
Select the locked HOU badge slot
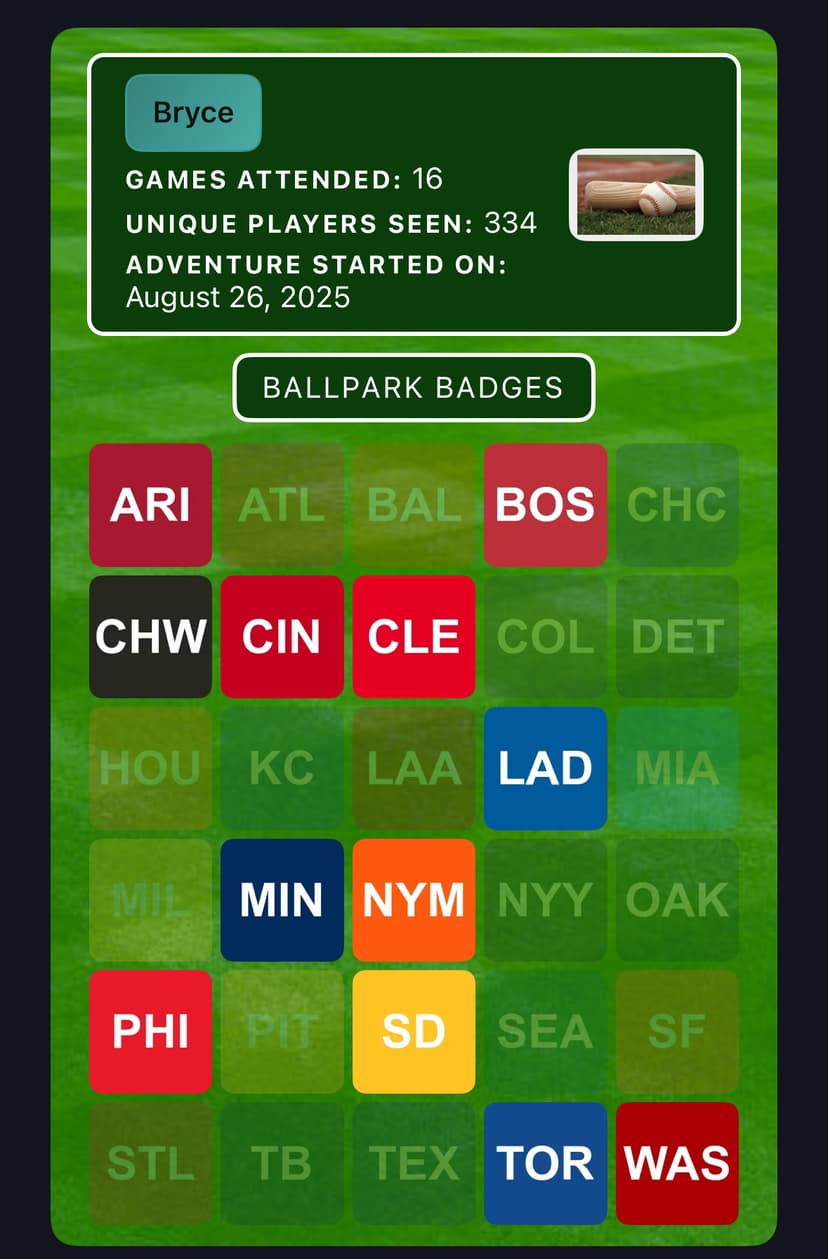(150, 767)
